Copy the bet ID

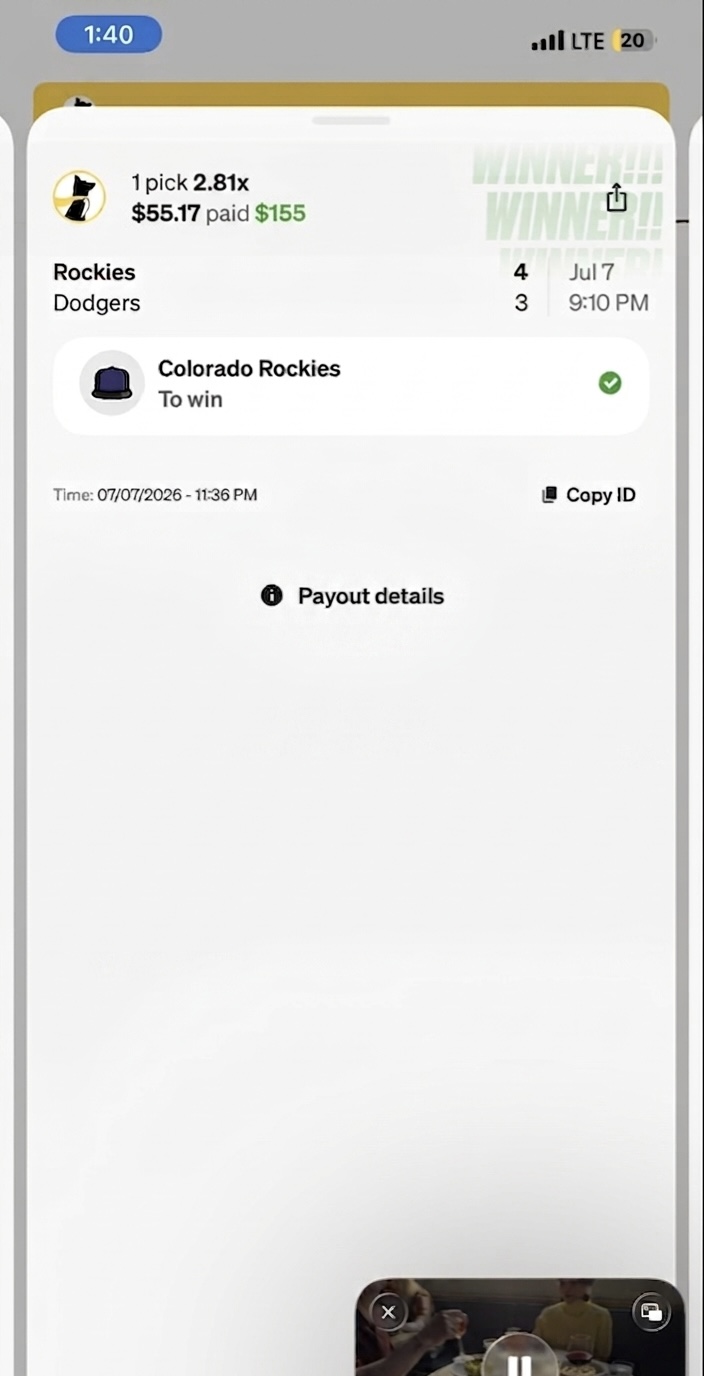(588, 495)
